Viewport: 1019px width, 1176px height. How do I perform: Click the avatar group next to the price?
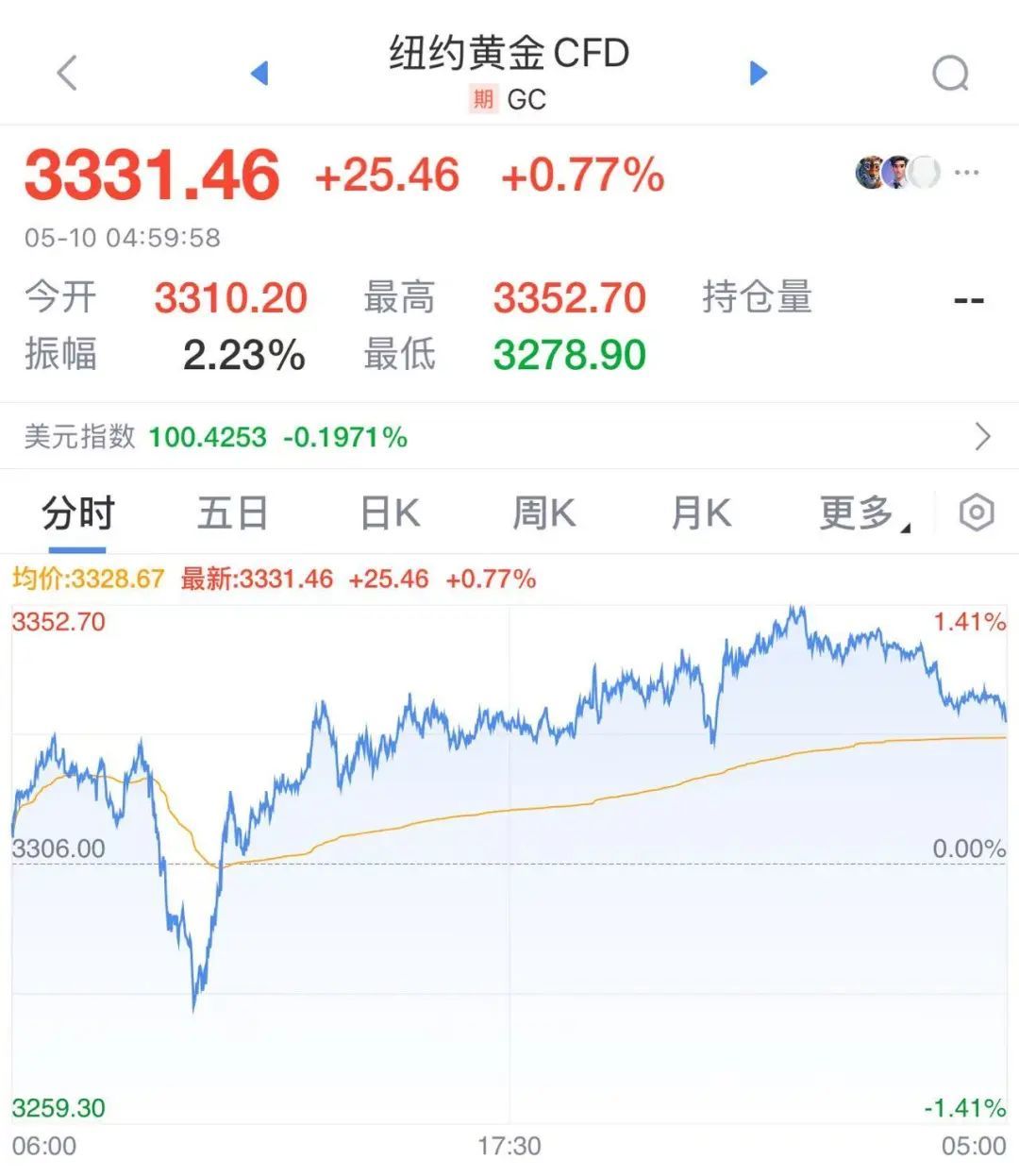pyautogui.click(x=895, y=172)
